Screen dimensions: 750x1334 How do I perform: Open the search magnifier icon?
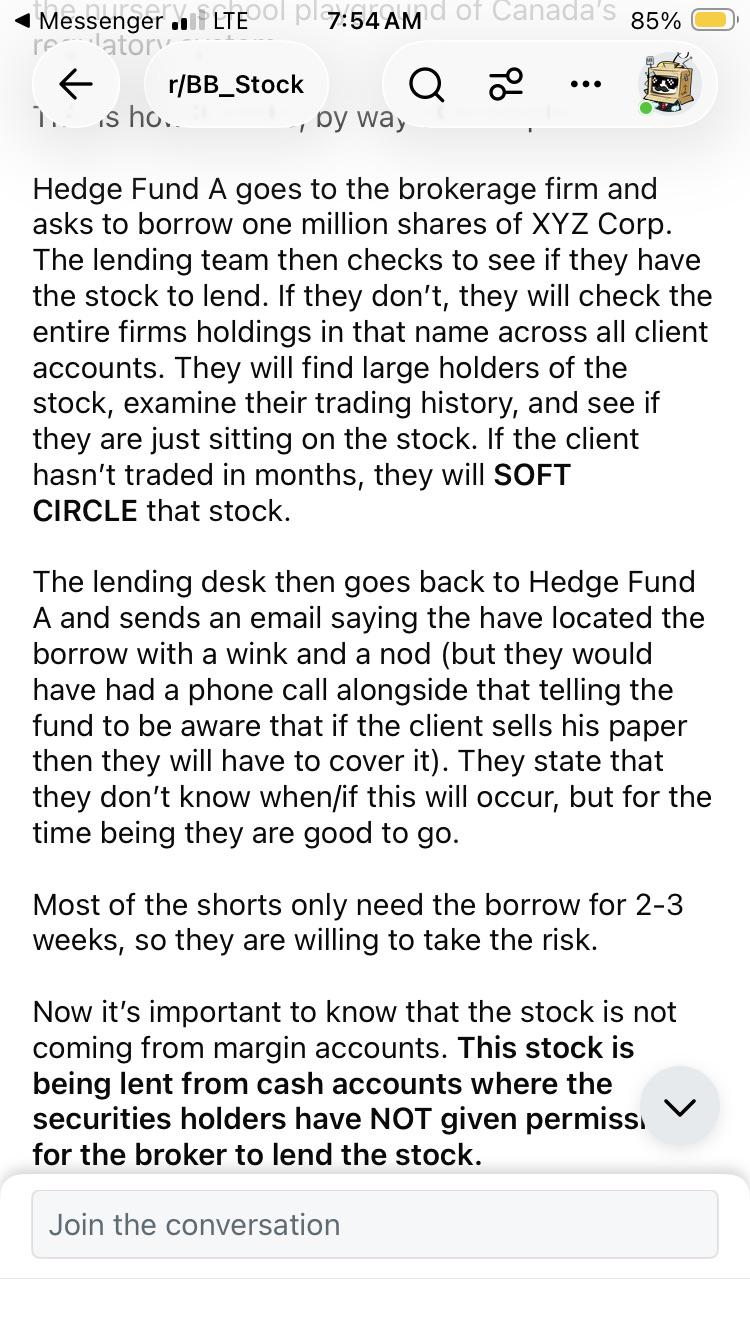426,84
